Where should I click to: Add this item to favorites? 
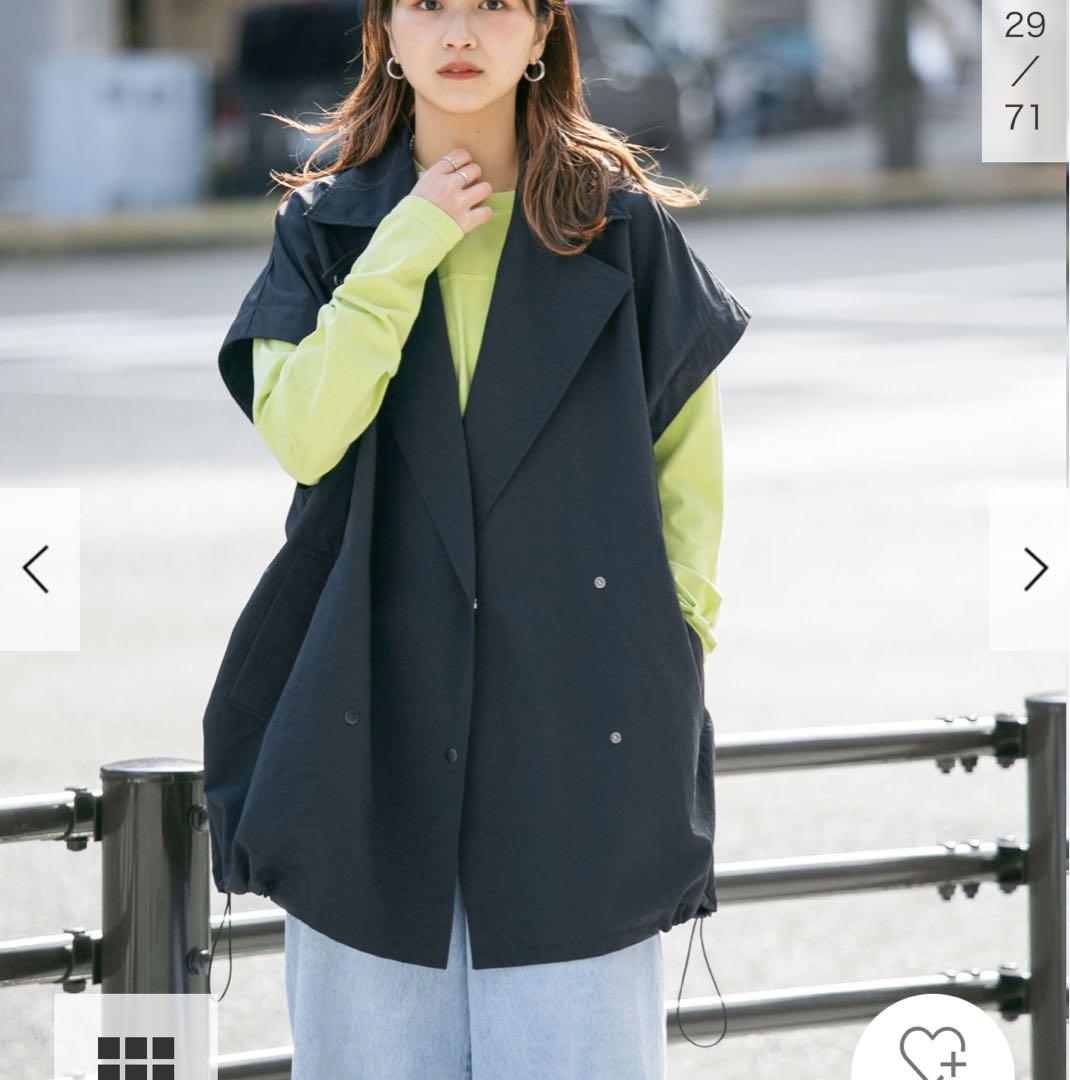point(934,1047)
